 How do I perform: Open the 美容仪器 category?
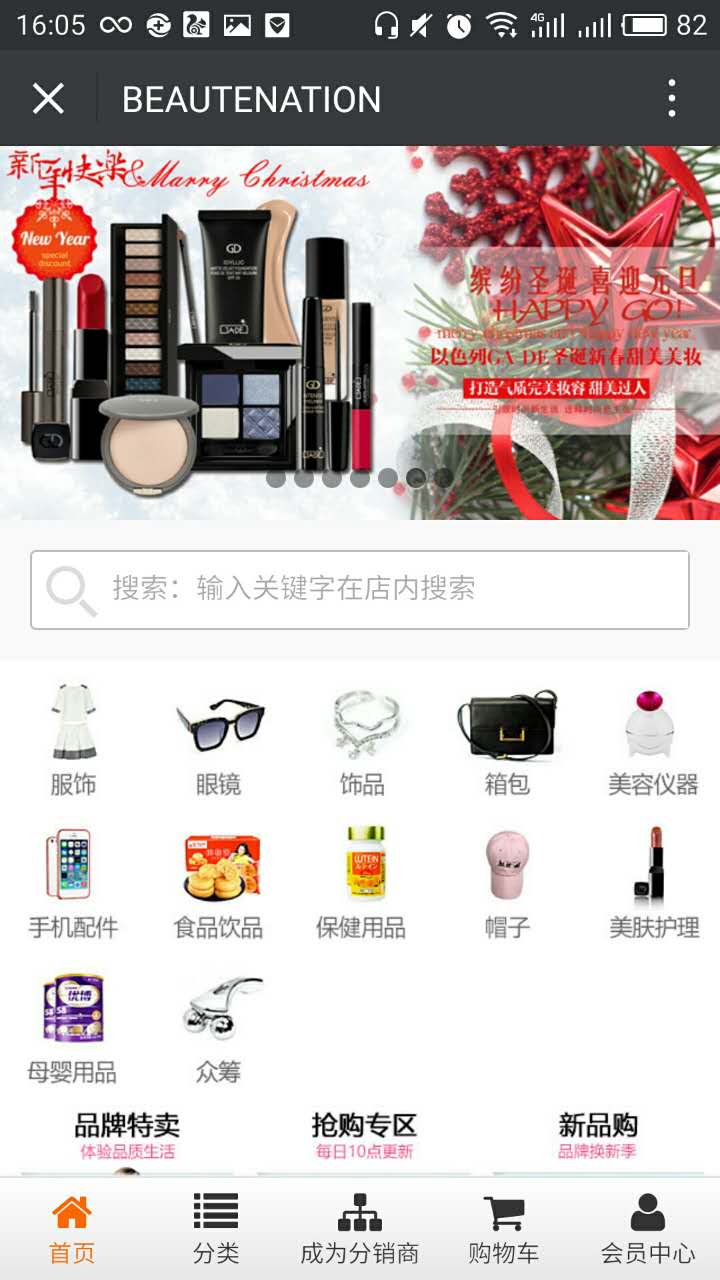tap(652, 740)
